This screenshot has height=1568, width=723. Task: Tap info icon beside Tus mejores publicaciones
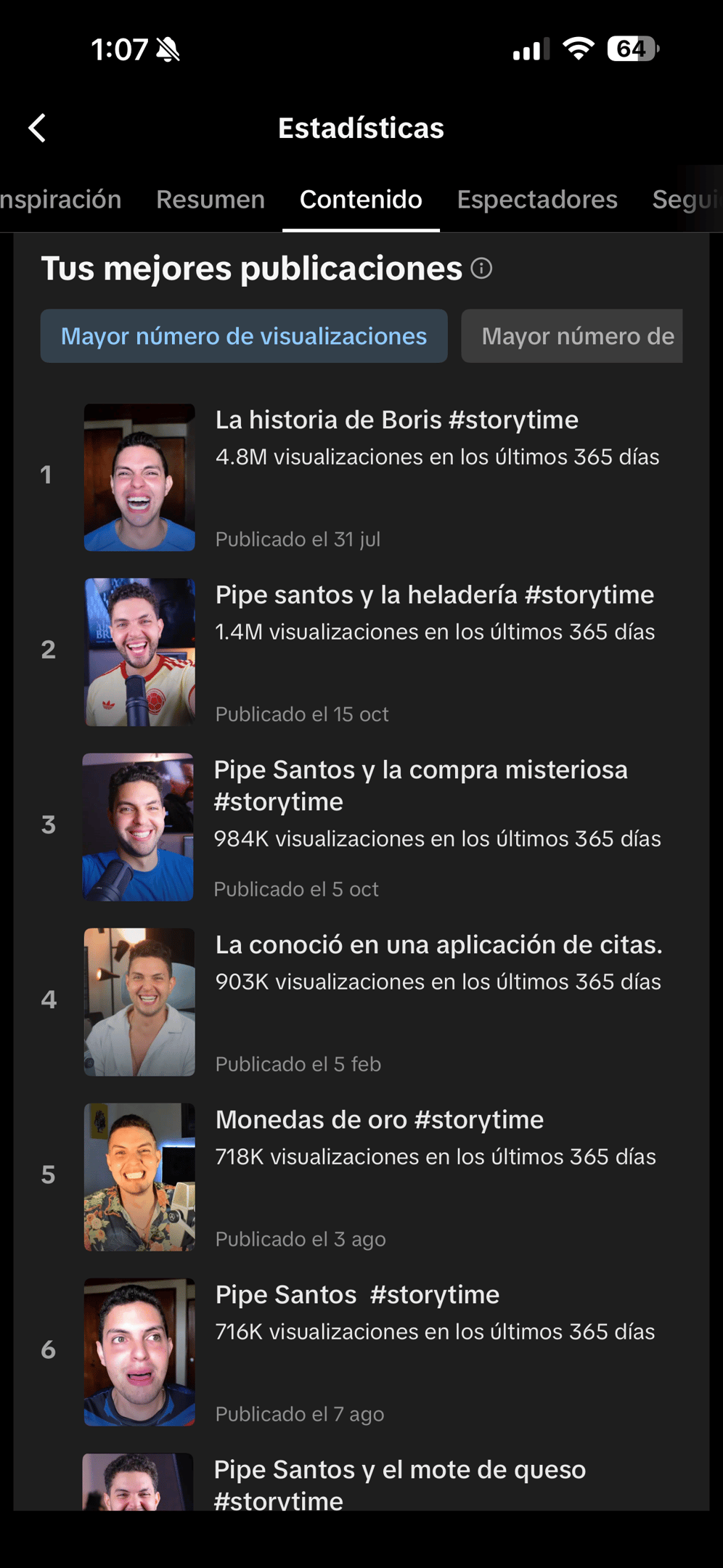pyautogui.click(x=481, y=269)
